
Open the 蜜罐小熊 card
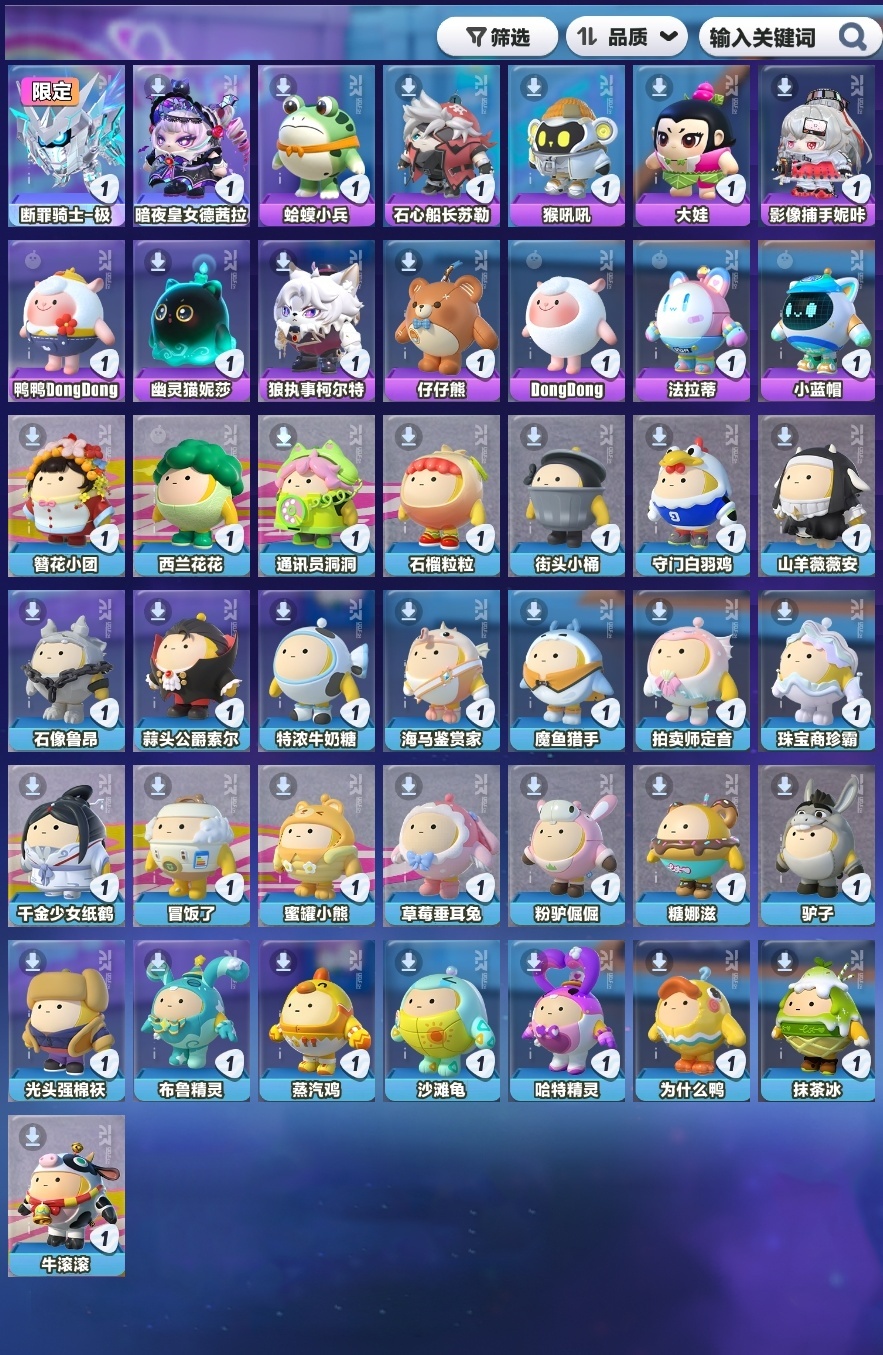click(317, 840)
